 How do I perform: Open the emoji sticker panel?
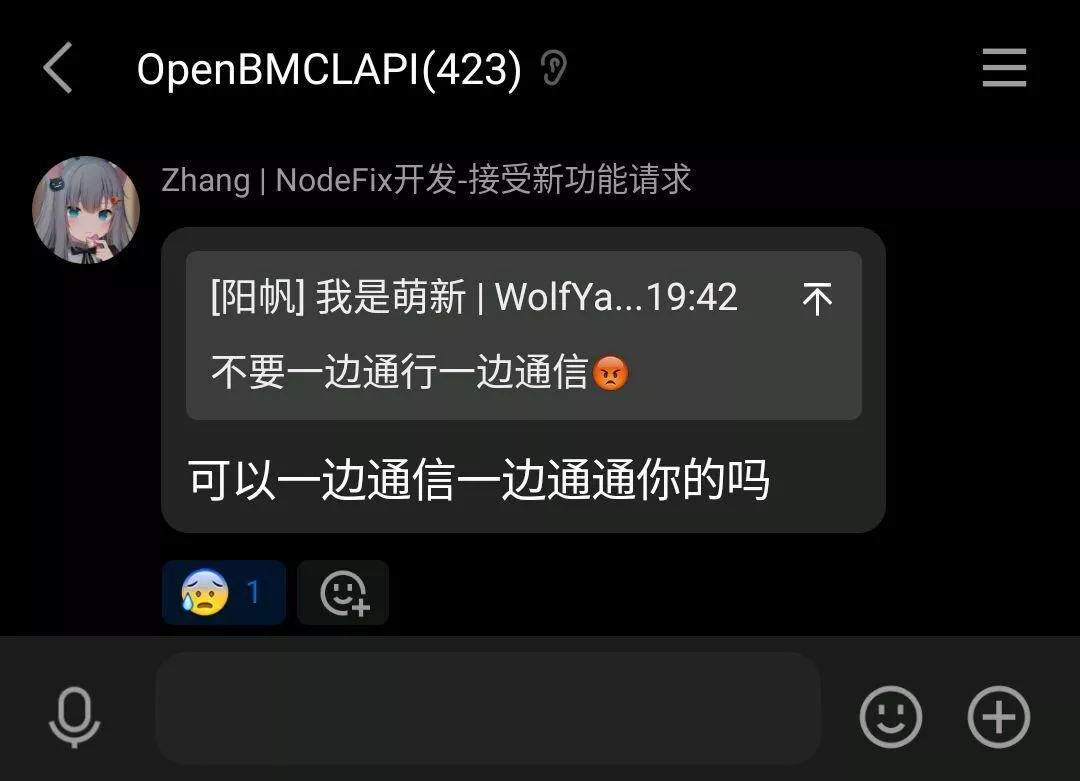tap(890, 717)
